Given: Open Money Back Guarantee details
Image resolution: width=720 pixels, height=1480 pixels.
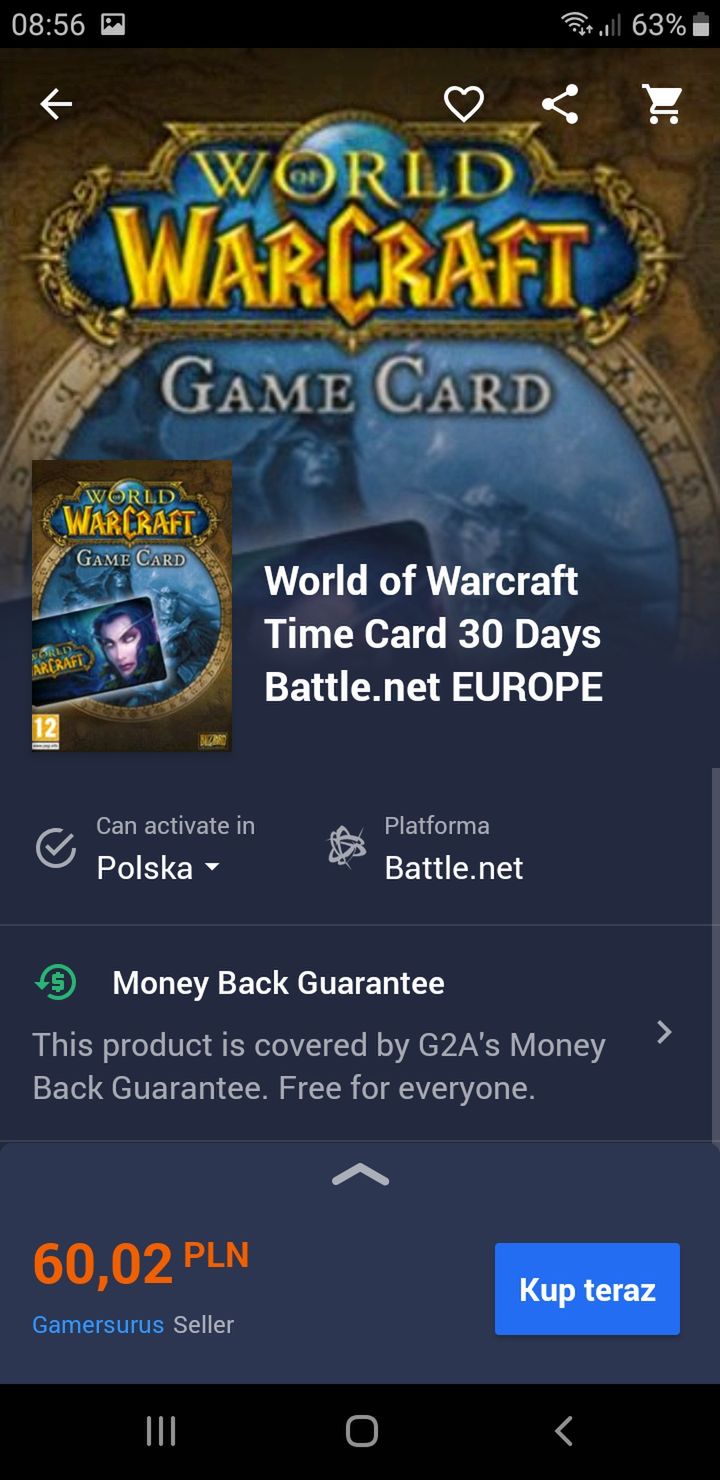Looking at the screenshot, I should point(360,1033).
